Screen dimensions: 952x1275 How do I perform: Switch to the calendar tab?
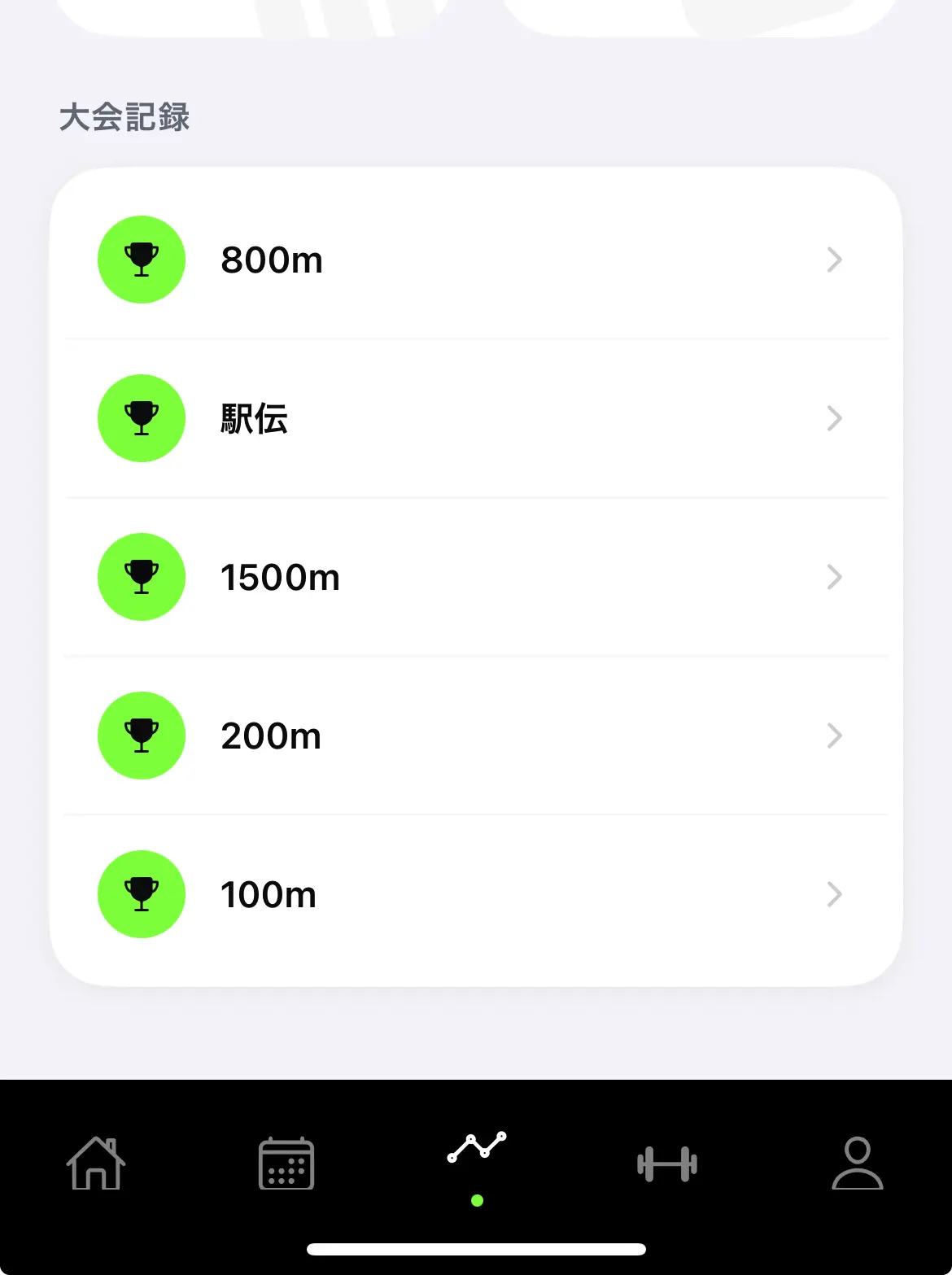point(286,1164)
